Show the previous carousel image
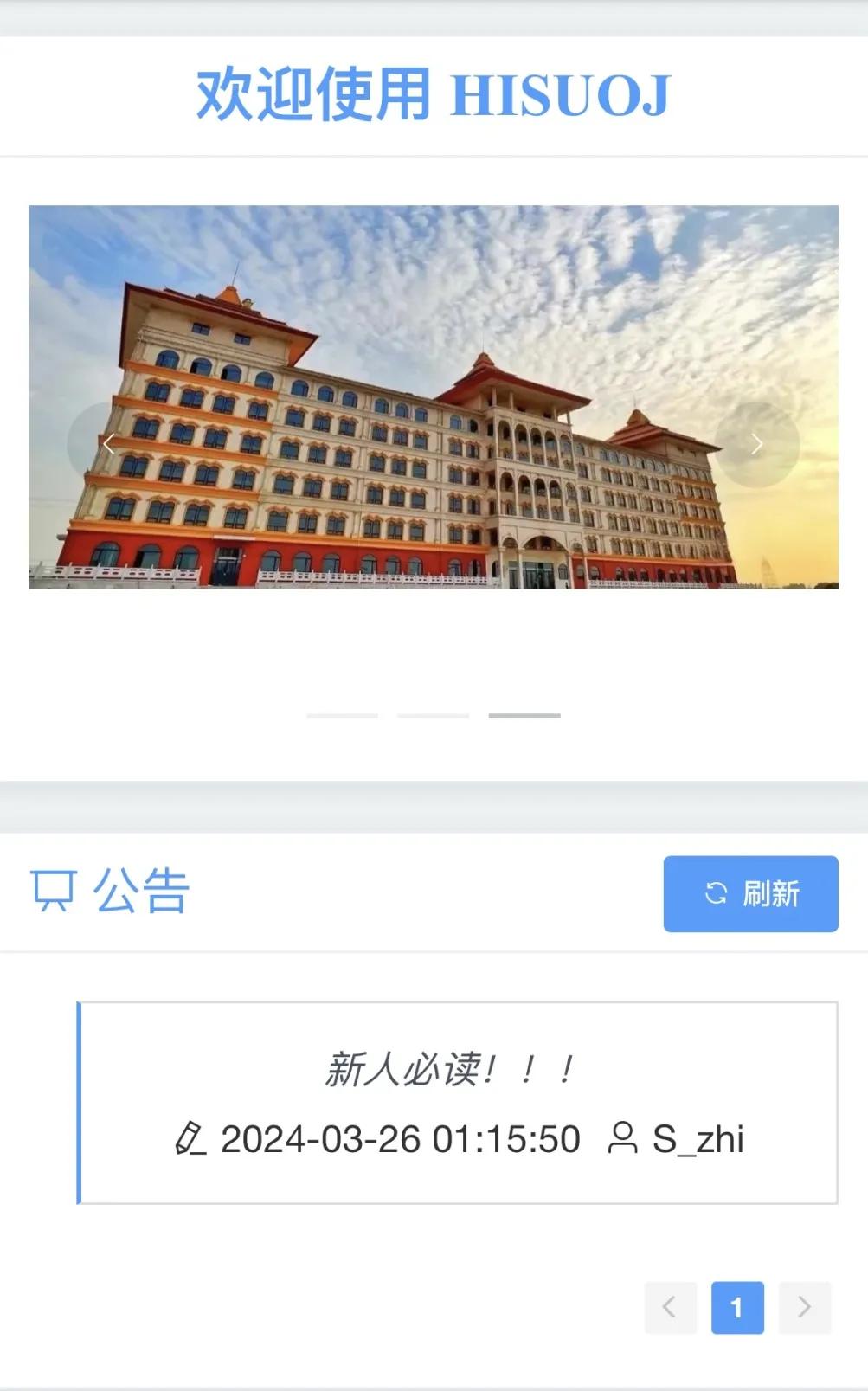The height and width of the screenshot is (1391, 868). pyautogui.click(x=109, y=444)
